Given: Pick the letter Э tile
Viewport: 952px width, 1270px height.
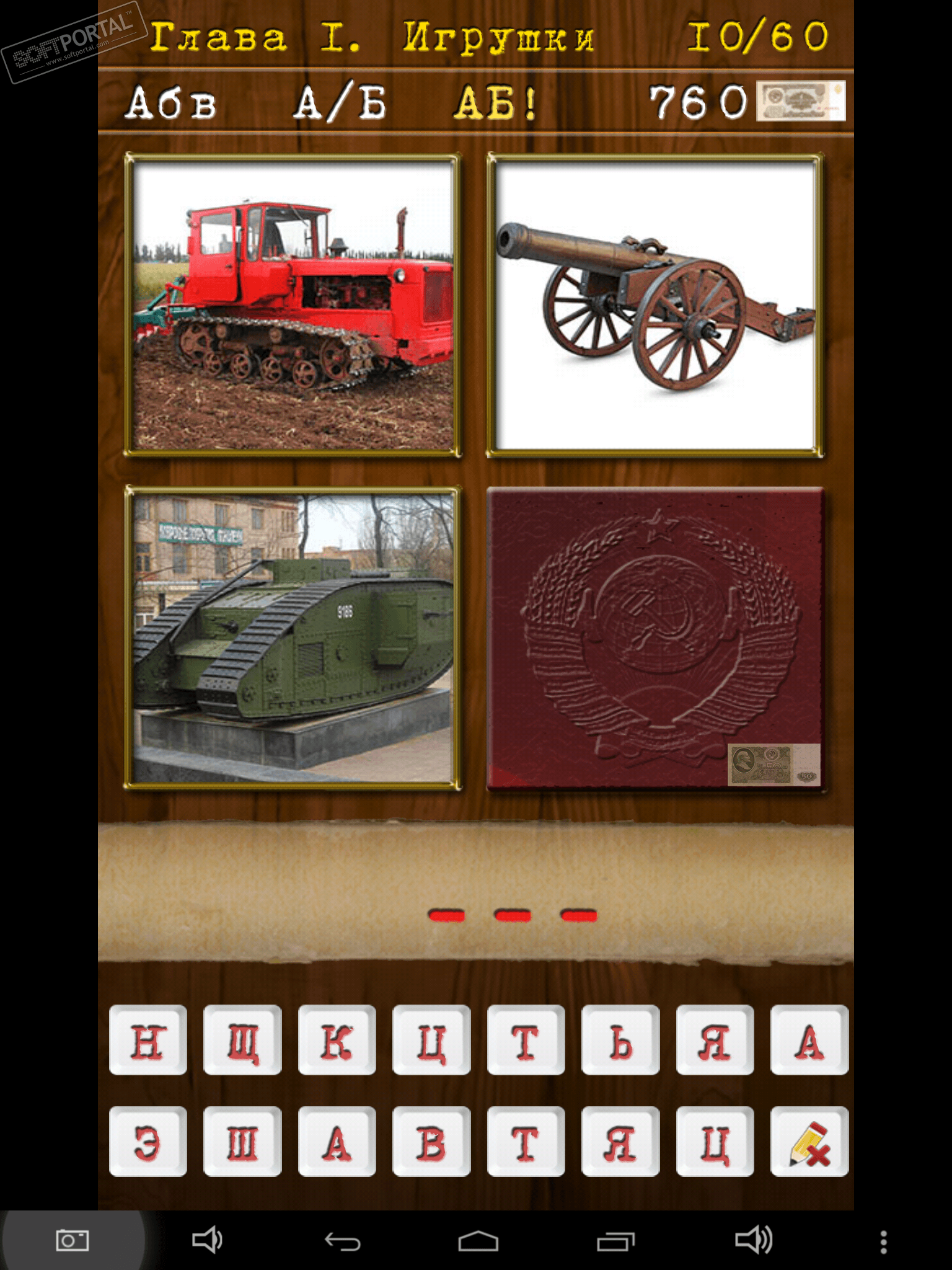Looking at the screenshot, I should click(x=148, y=1142).
